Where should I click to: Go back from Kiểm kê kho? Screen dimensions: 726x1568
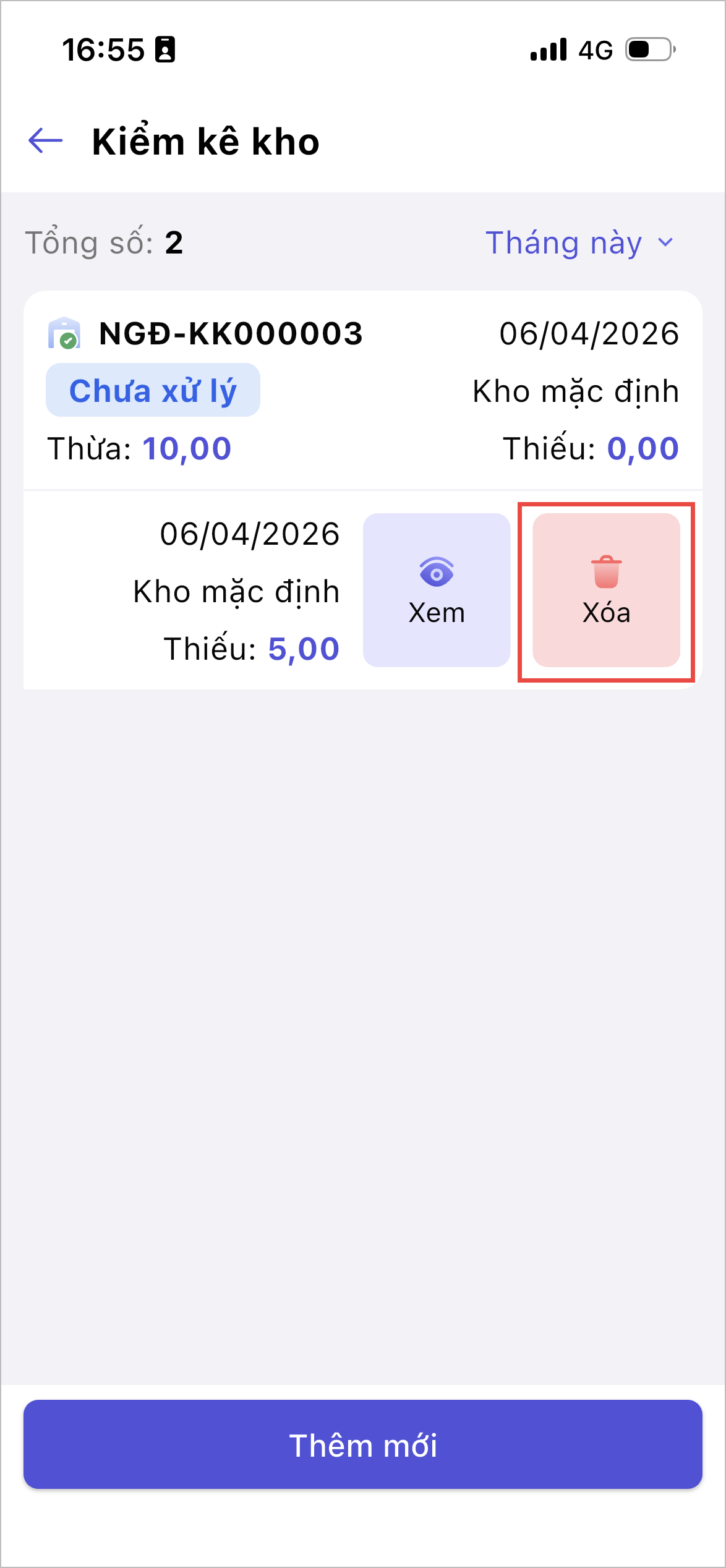coord(46,141)
